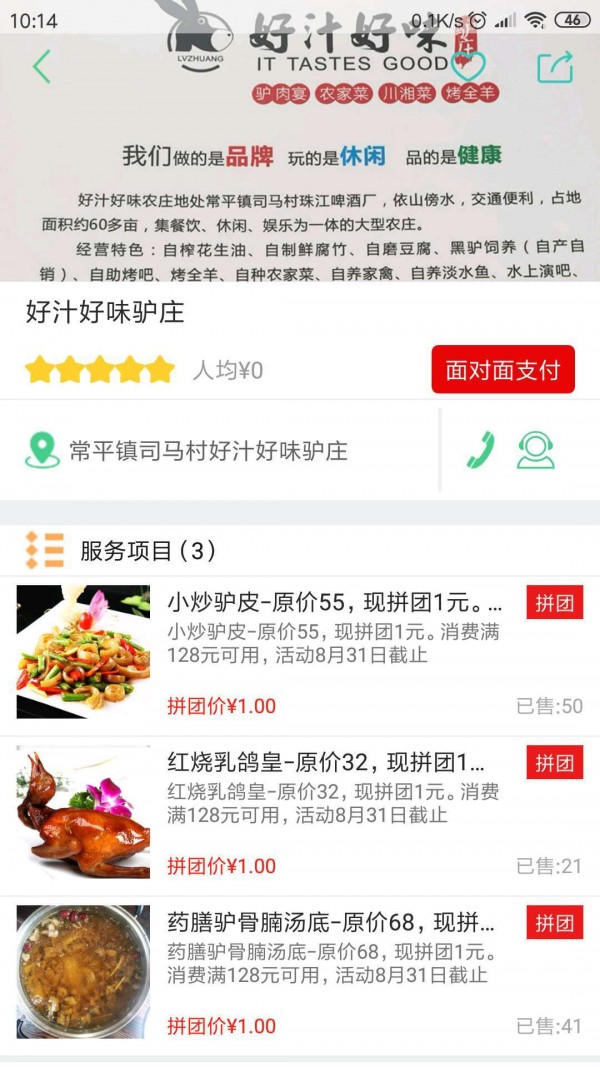This screenshot has width=600, height=1067.
Task: Go back using the green arrow
Action: click(x=41, y=66)
